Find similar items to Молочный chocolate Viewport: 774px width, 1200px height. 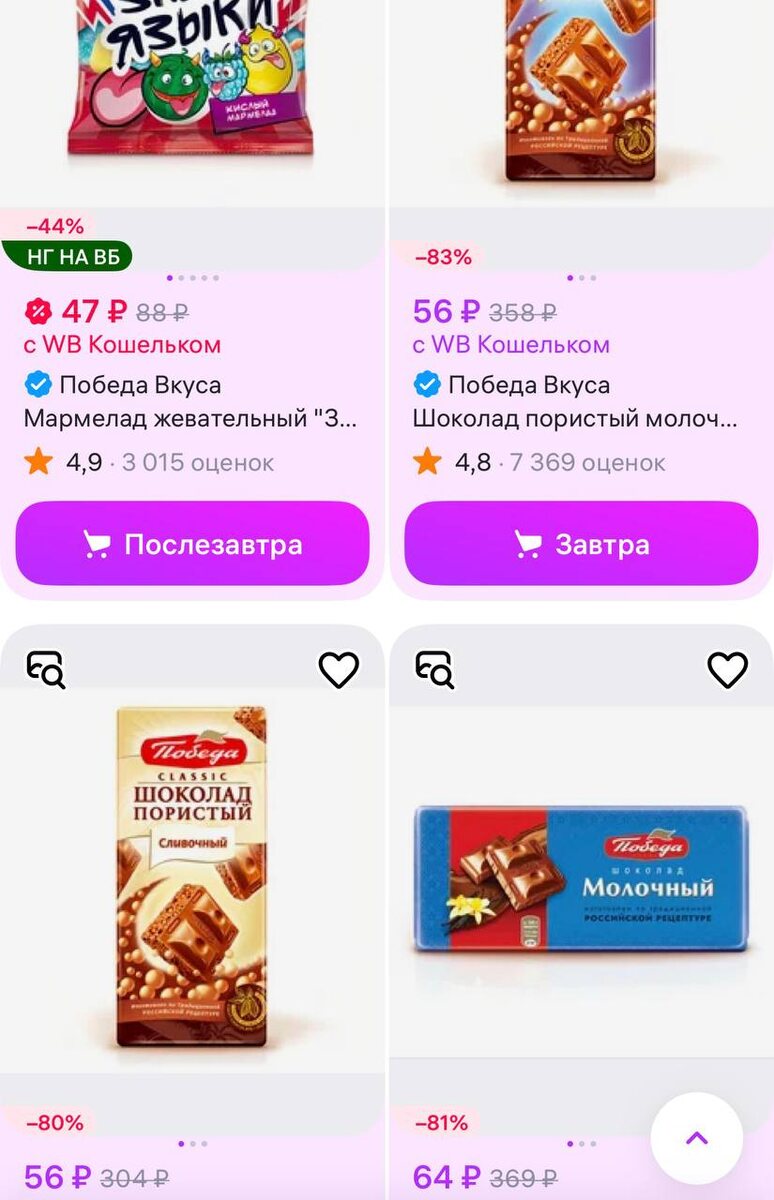(434, 670)
